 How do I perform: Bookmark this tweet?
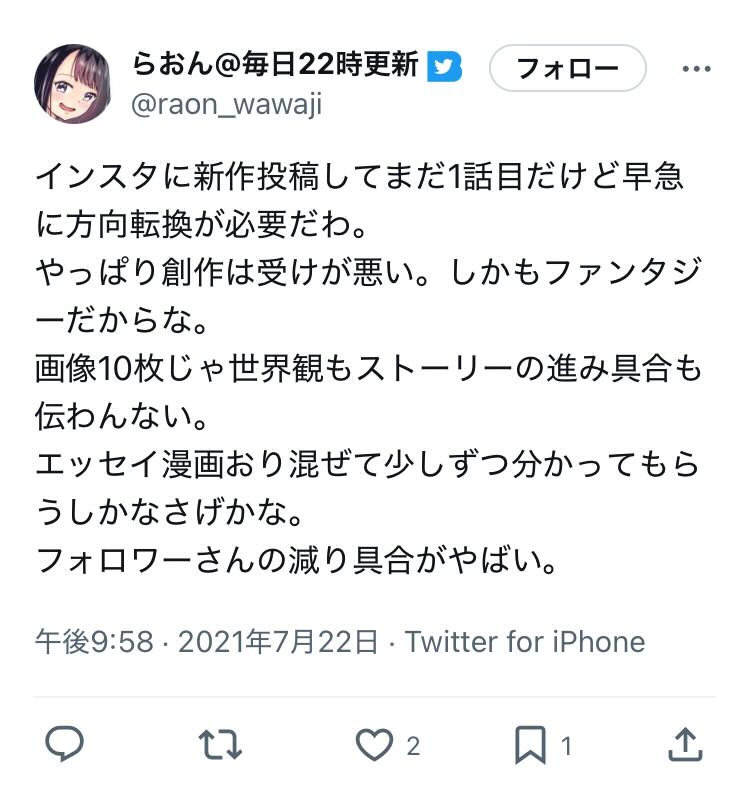tap(530, 744)
